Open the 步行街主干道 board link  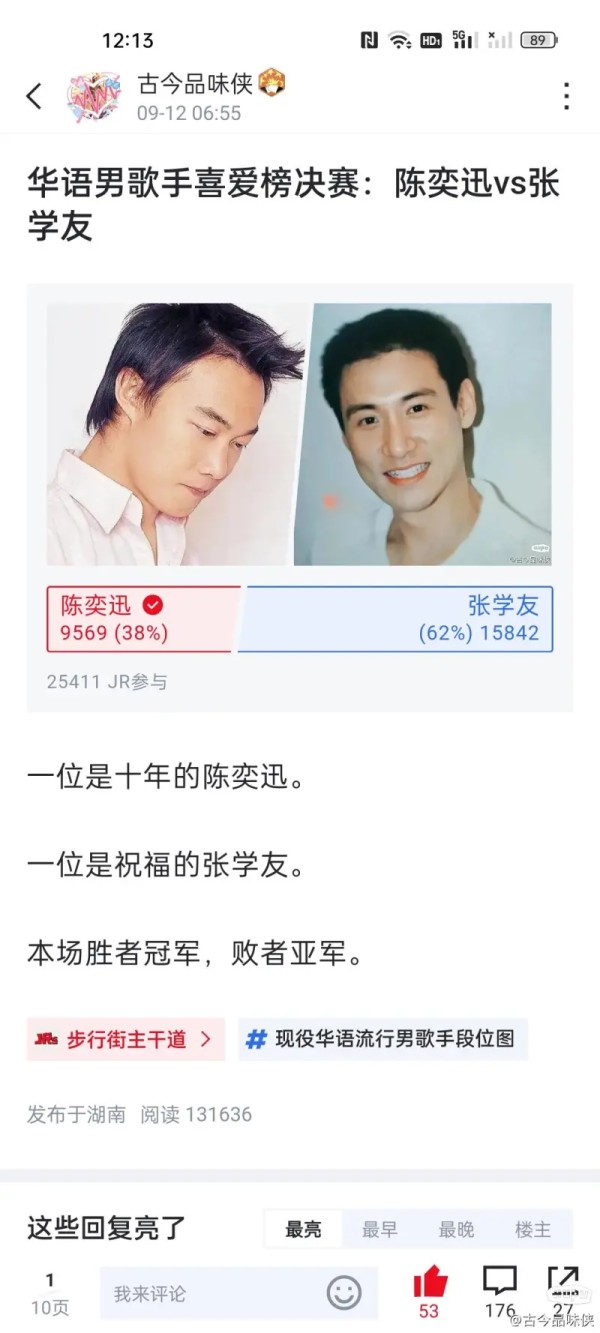(x=126, y=1039)
